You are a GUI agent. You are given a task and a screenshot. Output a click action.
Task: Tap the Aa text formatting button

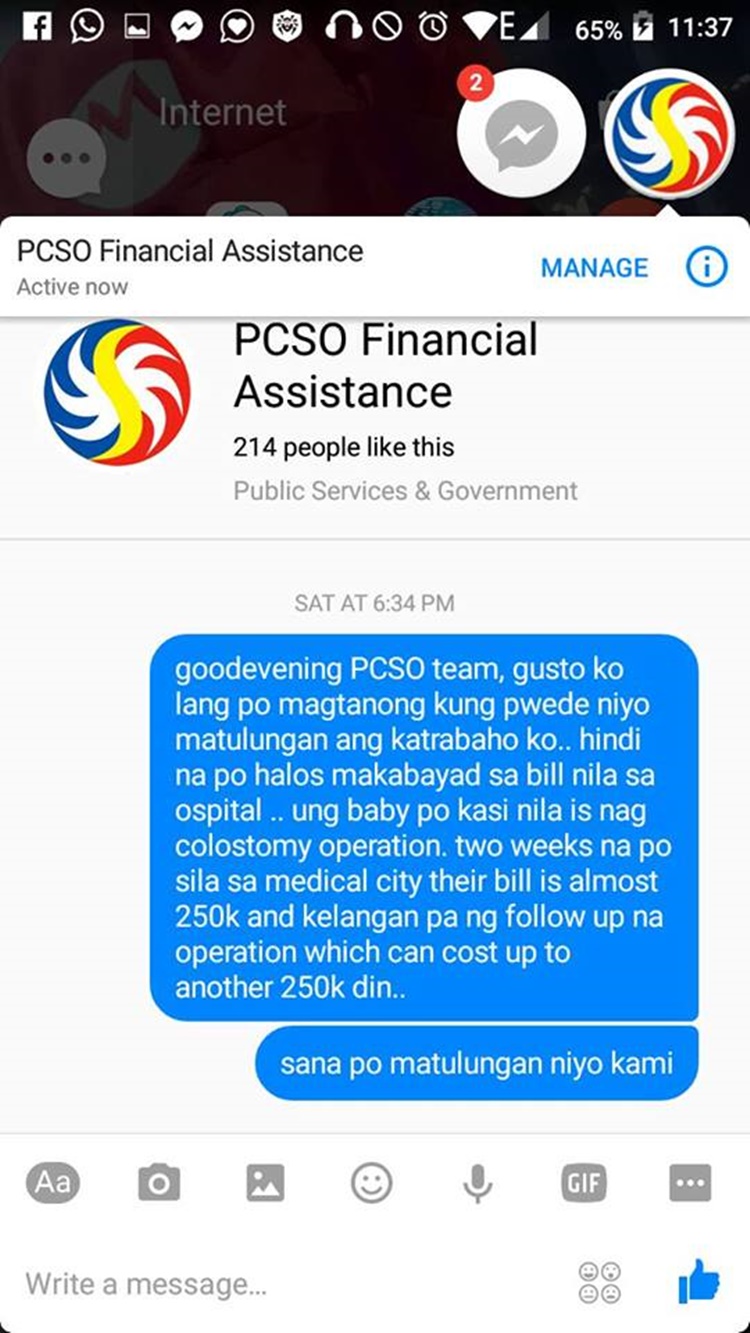click(x=53, y=1183)
